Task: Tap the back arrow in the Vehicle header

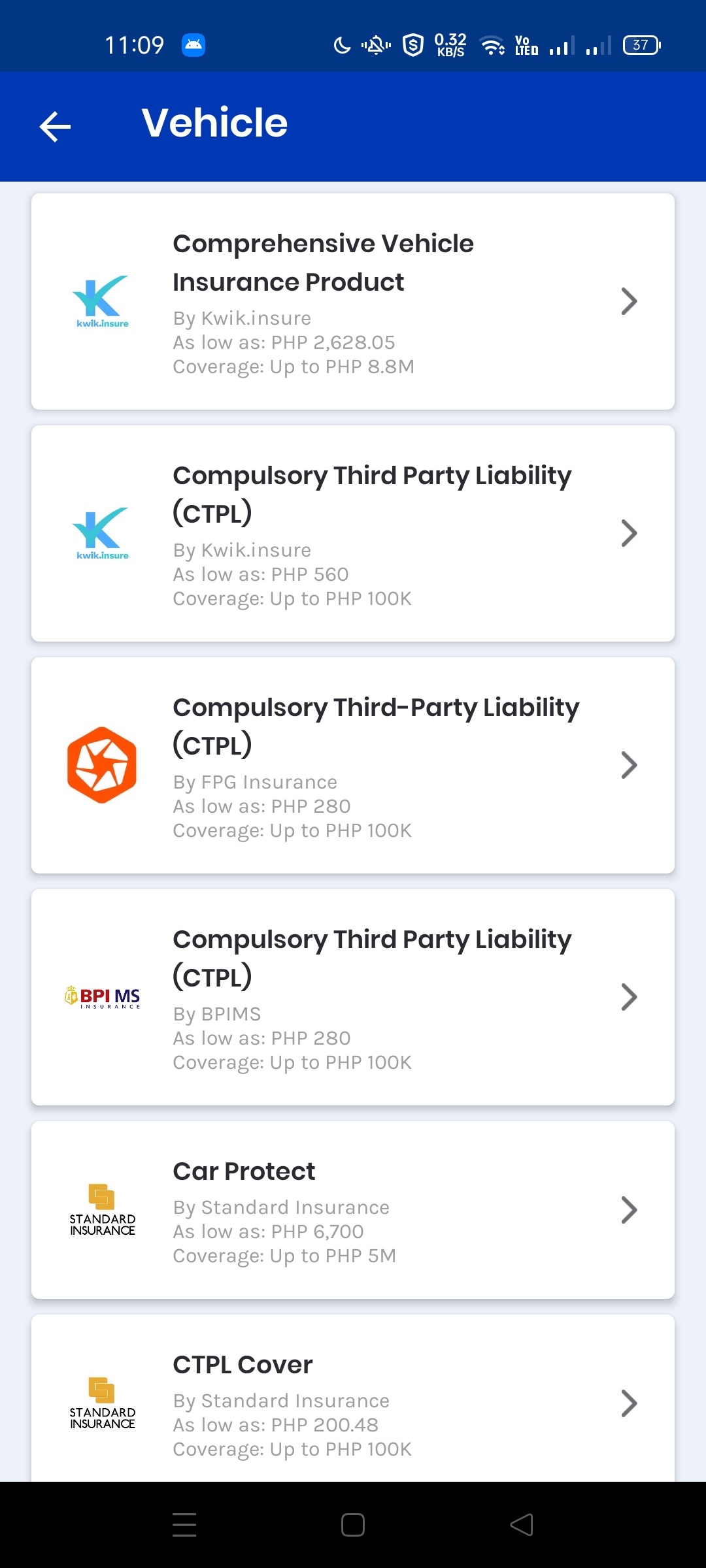Action: 55,127
